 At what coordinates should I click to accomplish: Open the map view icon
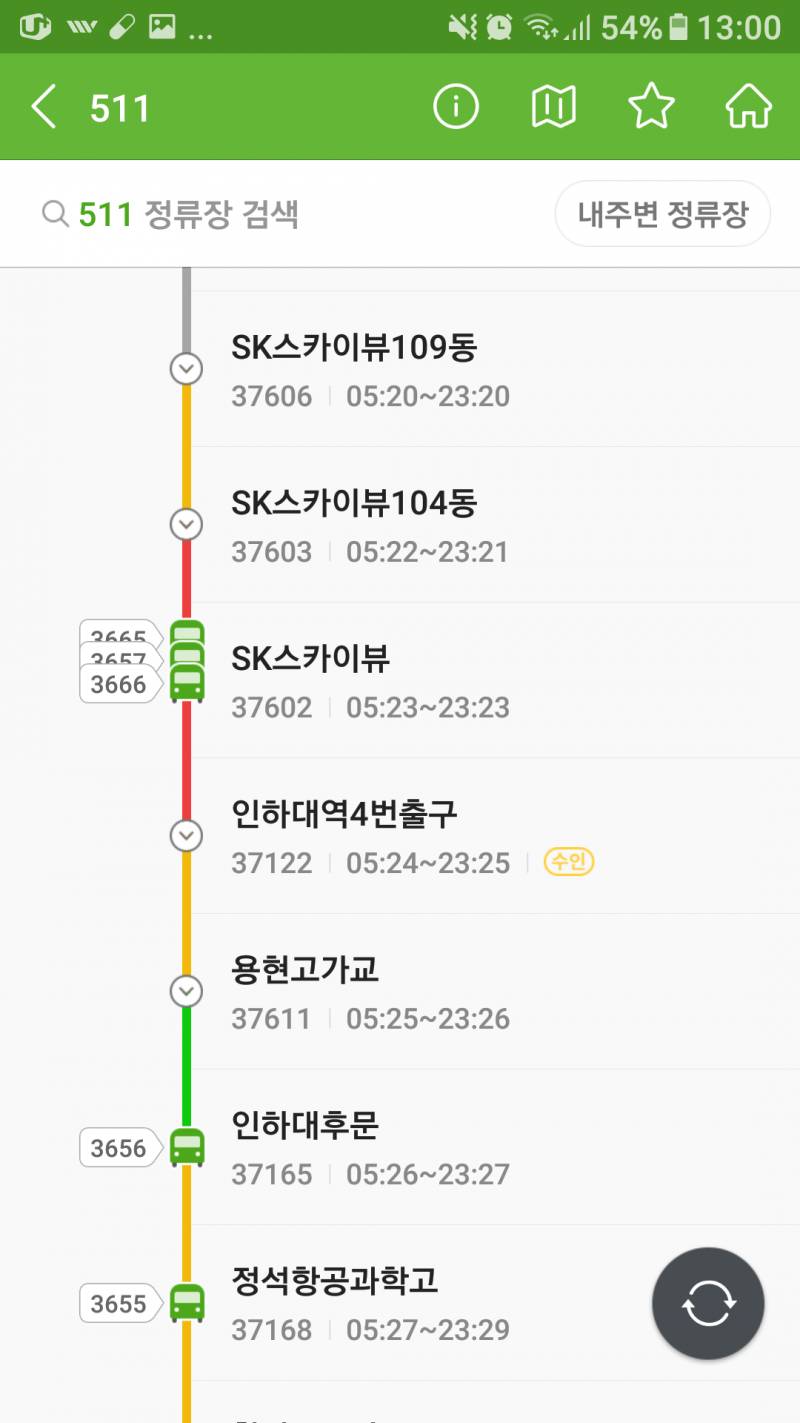(551, 105)
